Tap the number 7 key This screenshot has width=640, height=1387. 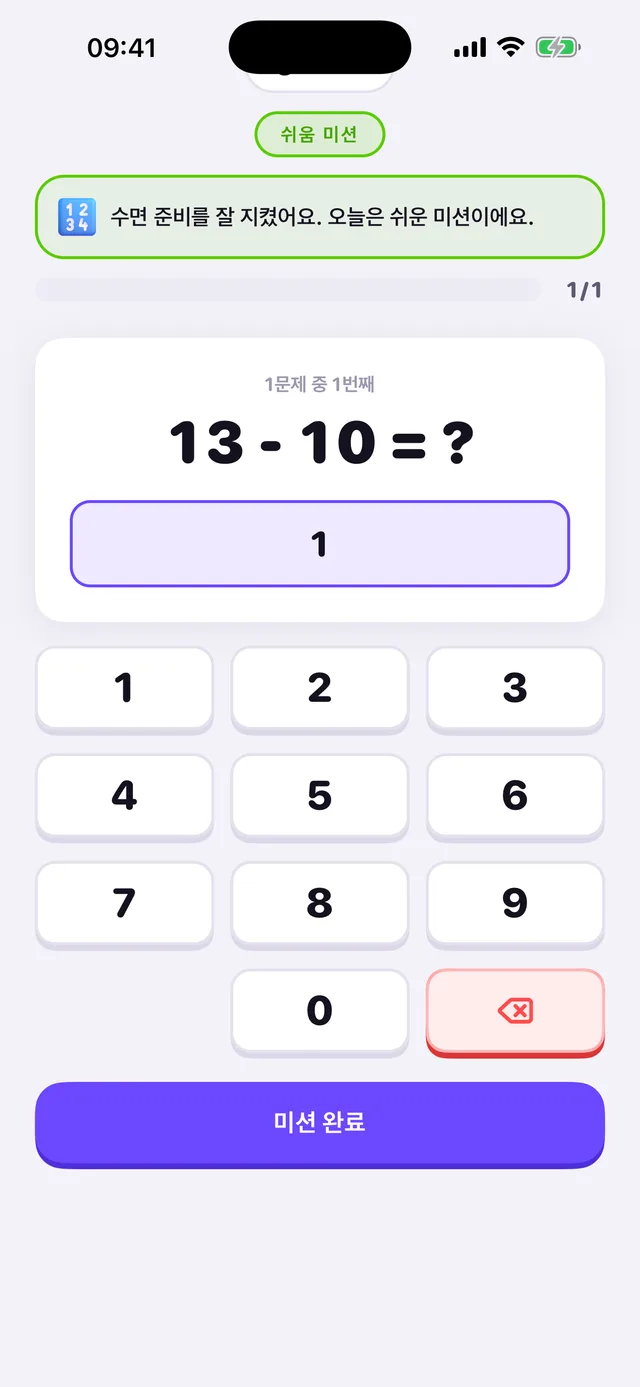click(124, 904)
